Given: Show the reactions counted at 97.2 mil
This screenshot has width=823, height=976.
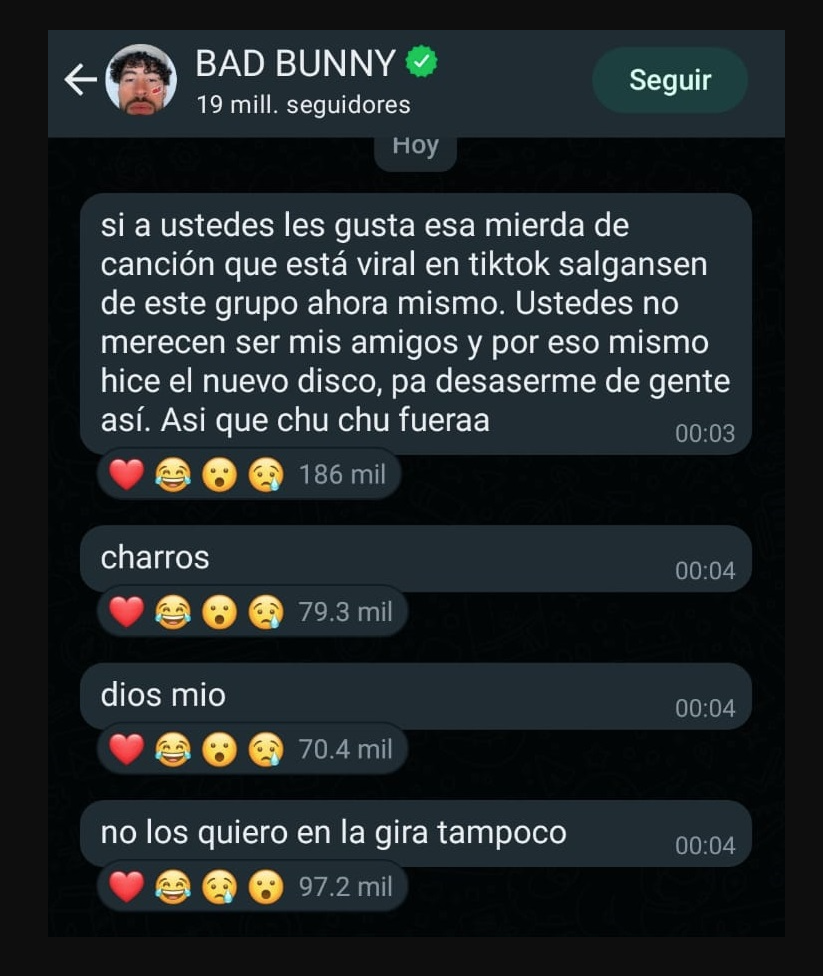Looking at the screenshot, I should point(251,887).
